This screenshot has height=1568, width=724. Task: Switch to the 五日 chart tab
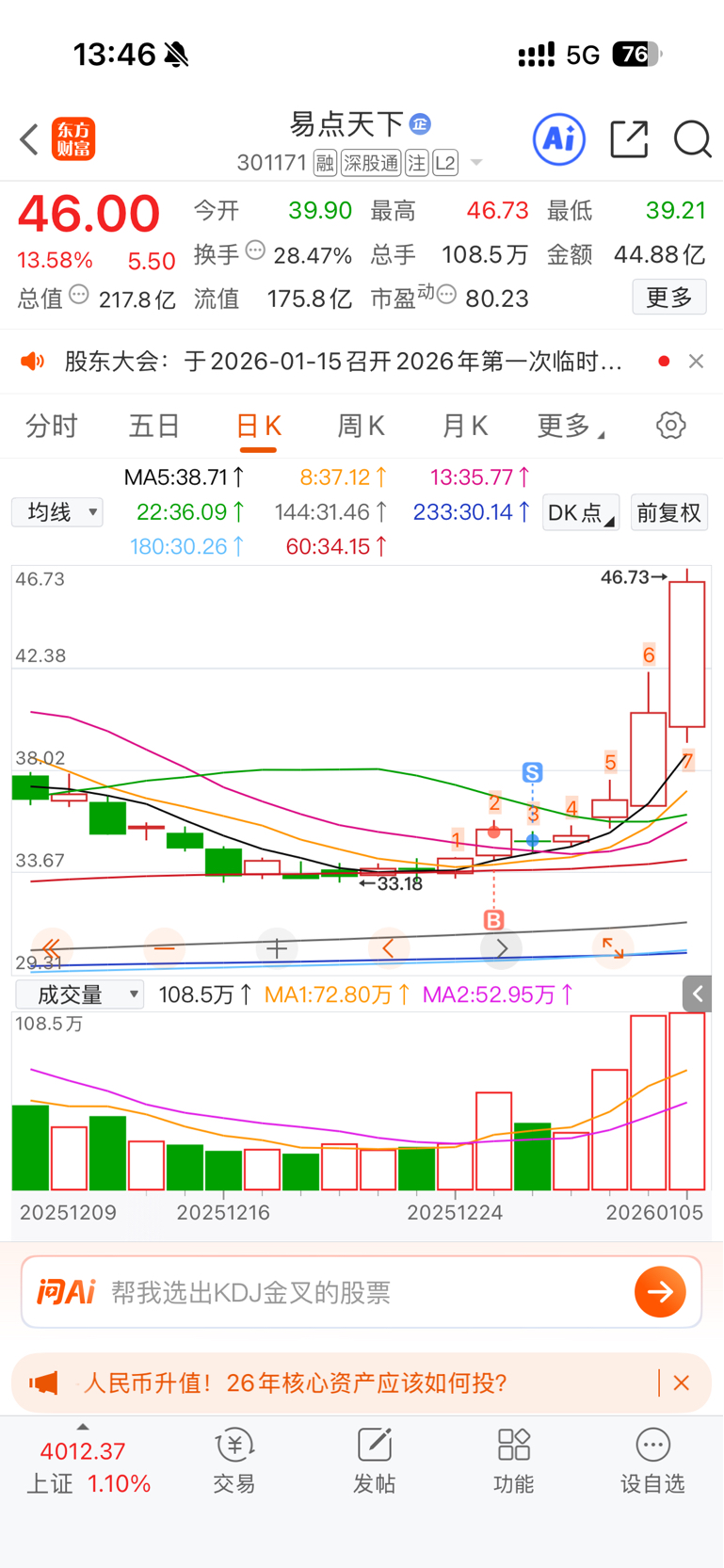154,427
